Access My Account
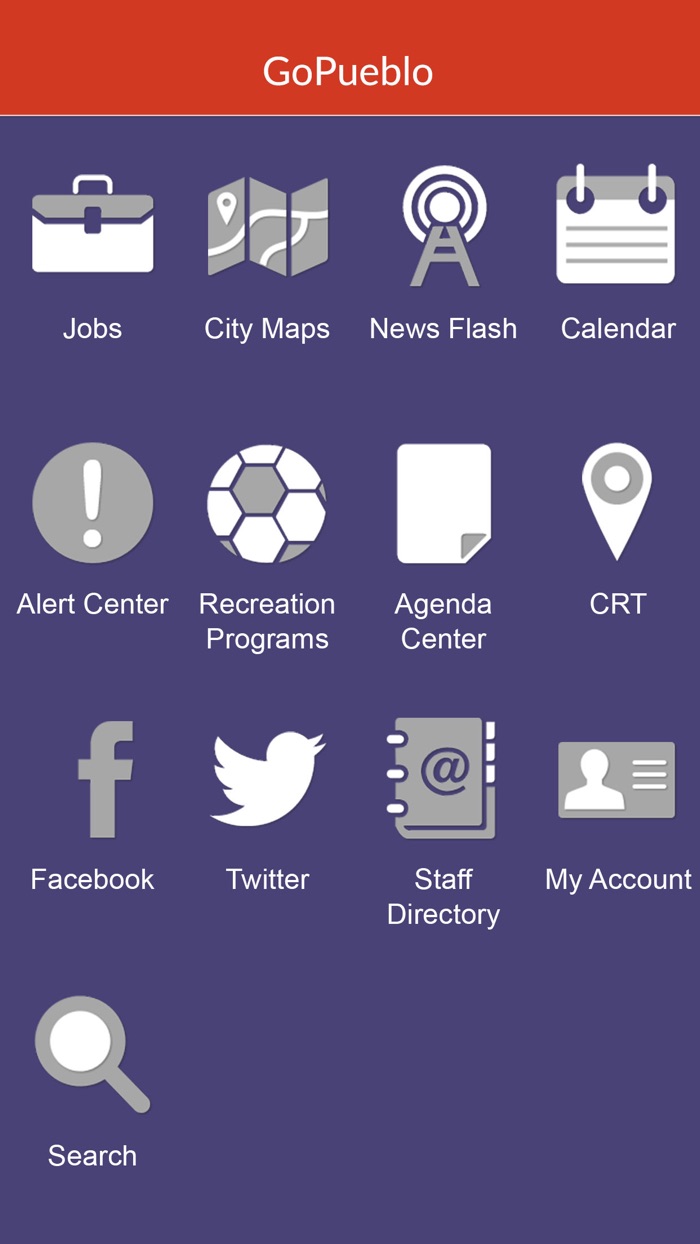 (x=617, y=777)
